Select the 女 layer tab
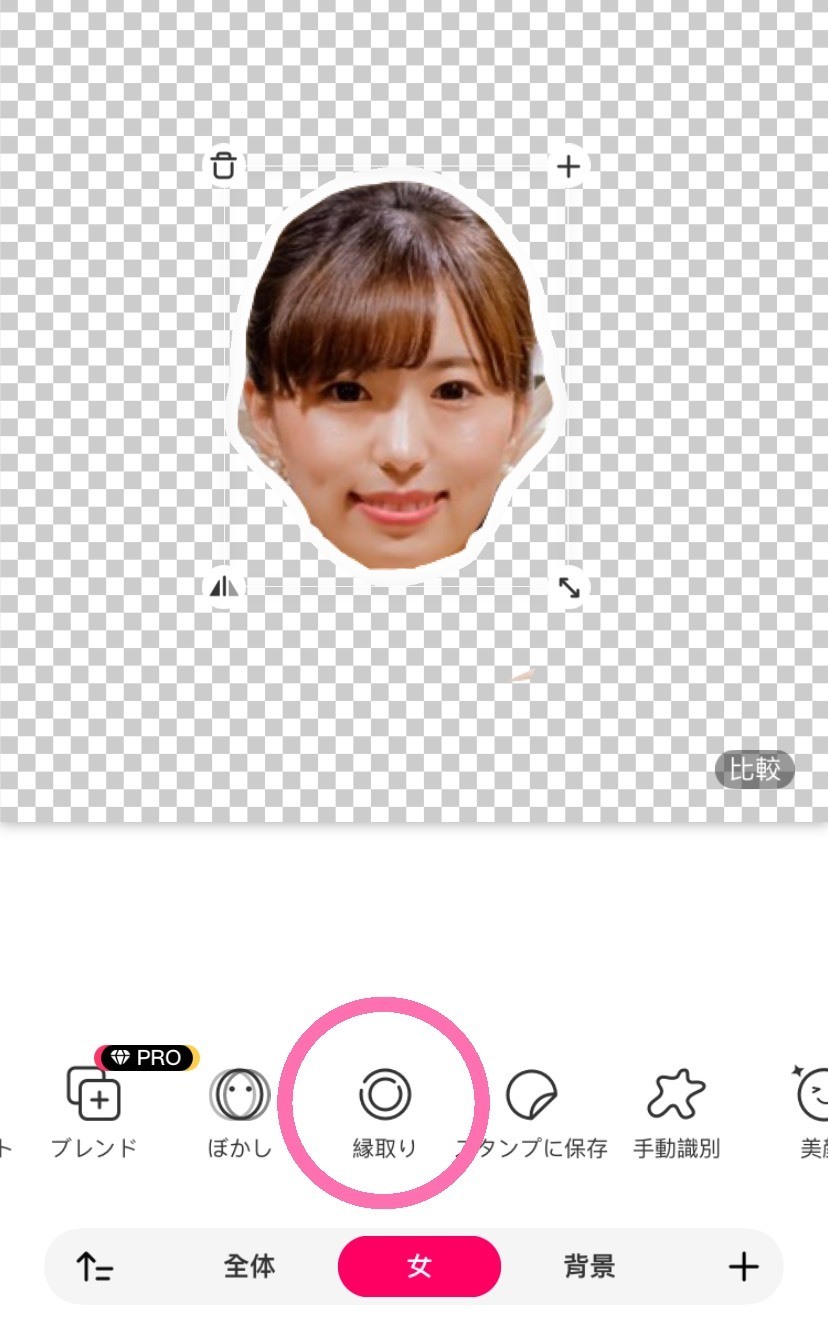Screen dimensions: 828x1338 coord(419,1267)
